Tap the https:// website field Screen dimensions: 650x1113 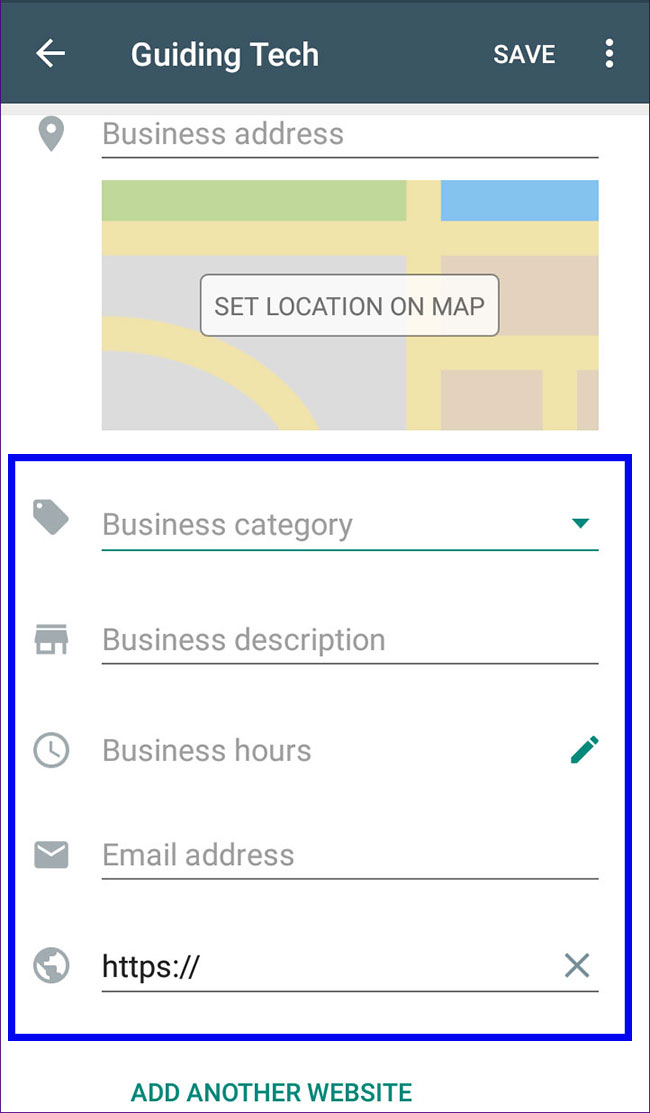click(326, 966)
